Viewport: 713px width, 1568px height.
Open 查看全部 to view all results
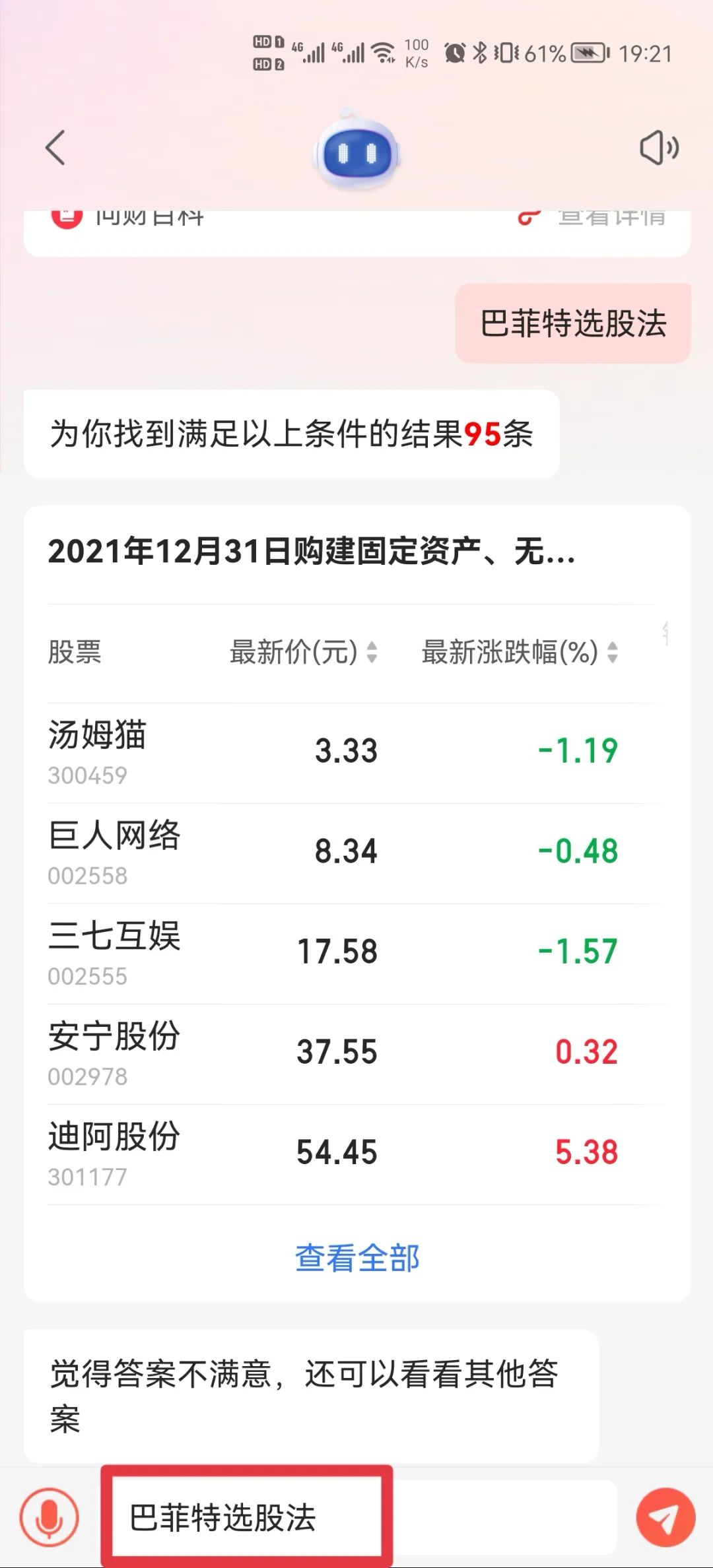(356, 1258)
